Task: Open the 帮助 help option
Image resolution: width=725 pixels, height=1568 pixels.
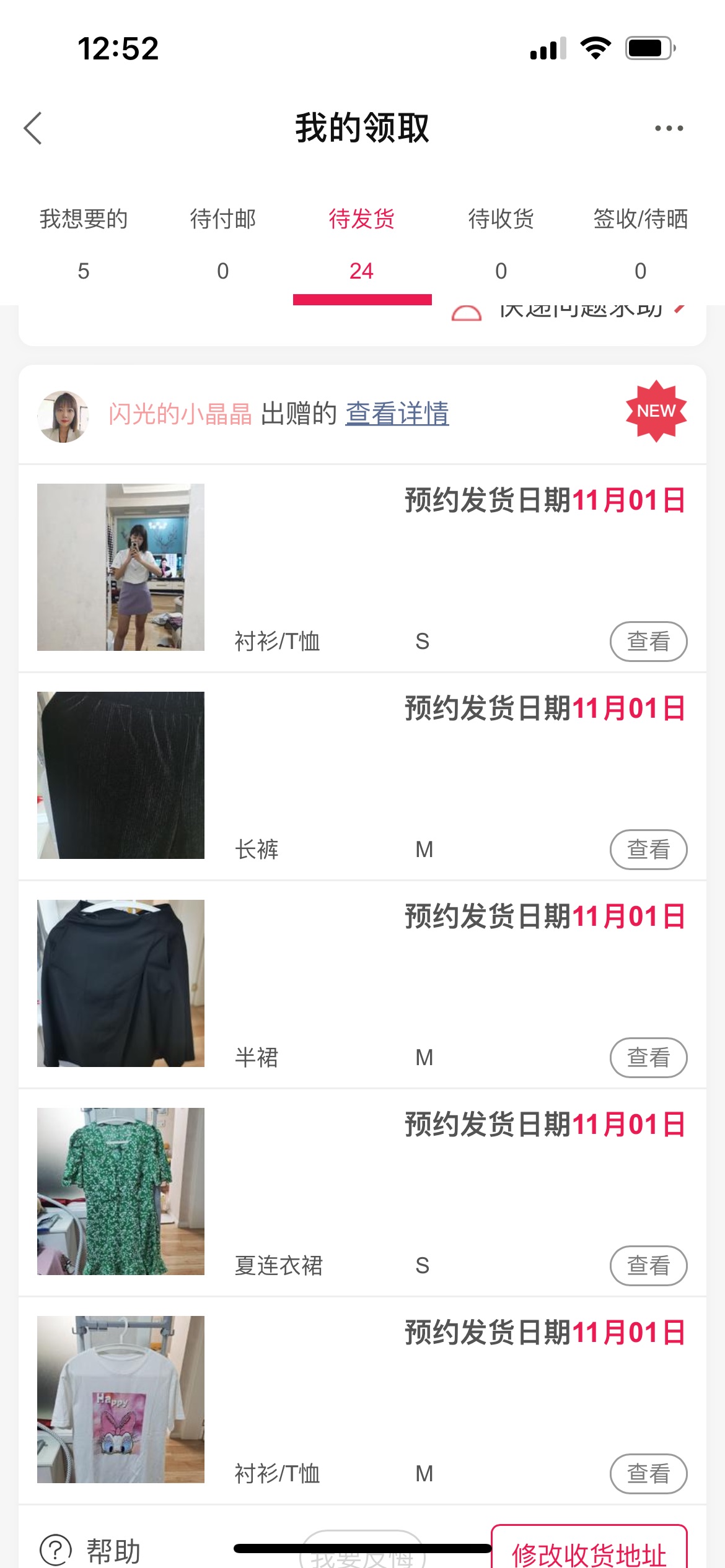Action: (x=90, y=1550)
